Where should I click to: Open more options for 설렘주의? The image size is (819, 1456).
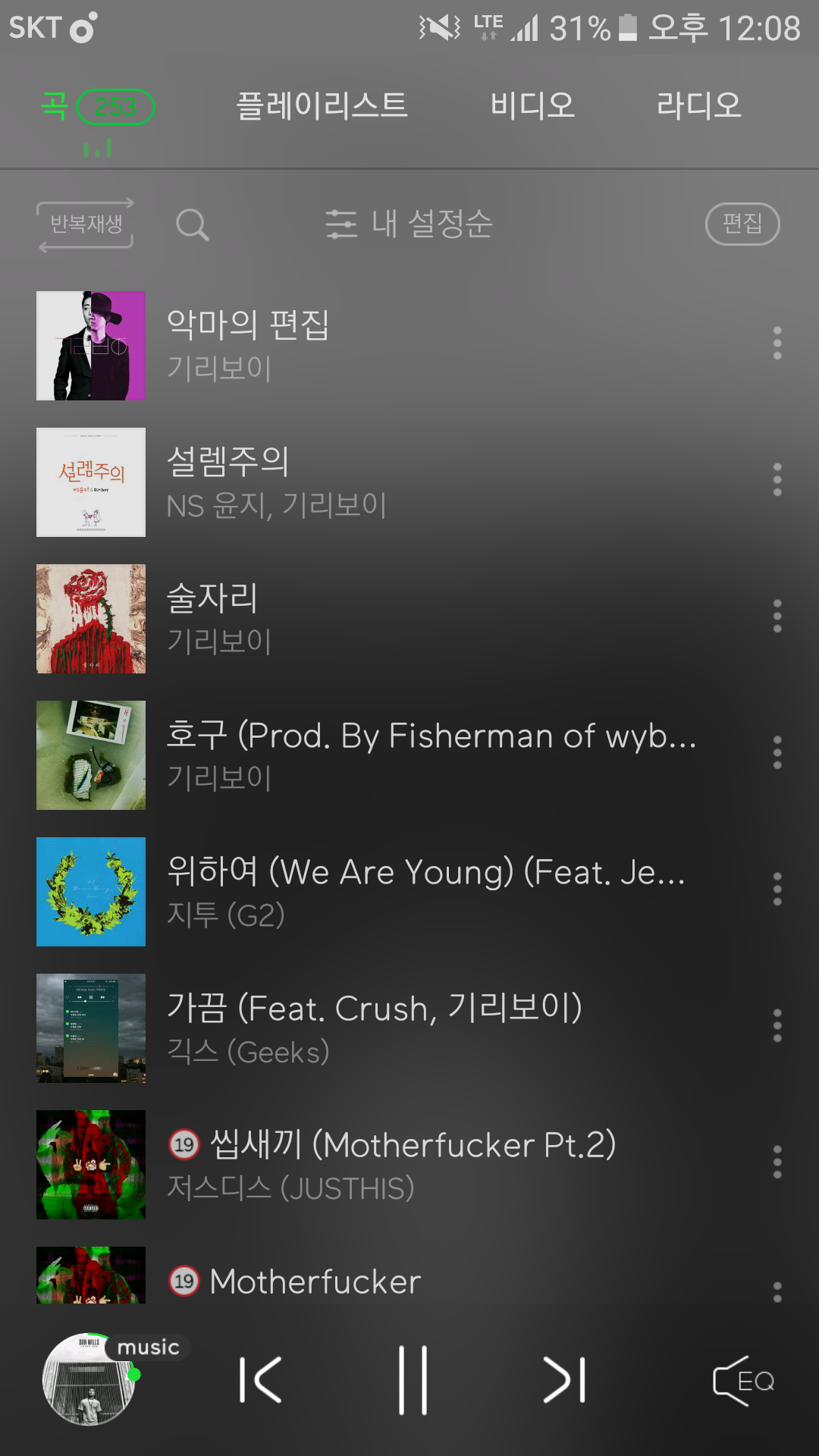pos(777,480)
